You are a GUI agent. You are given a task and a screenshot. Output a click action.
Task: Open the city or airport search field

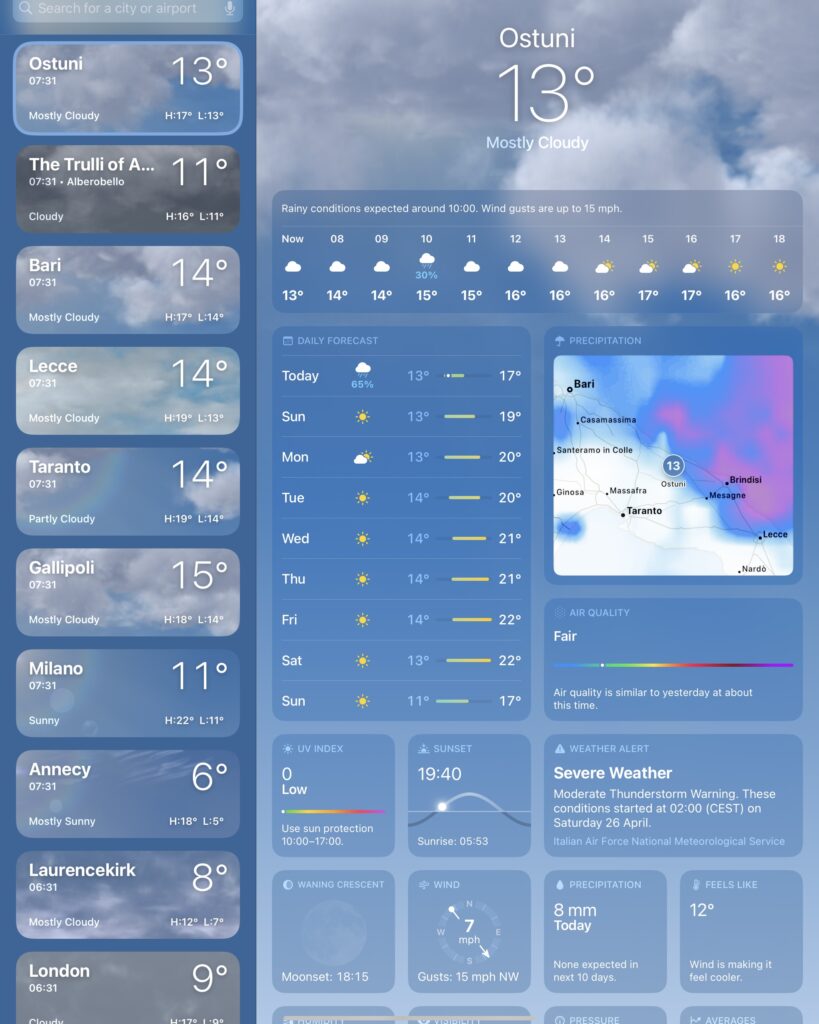[120, 9]
